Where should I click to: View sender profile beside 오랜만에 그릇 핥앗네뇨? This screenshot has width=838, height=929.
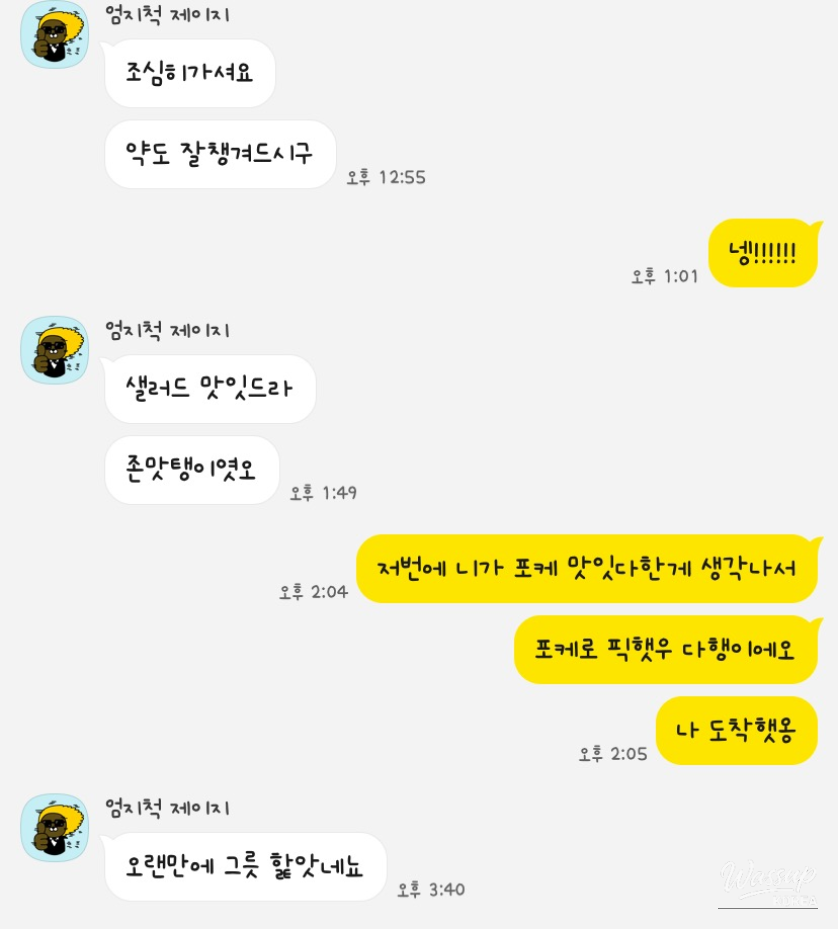pyautogui.click(x=55, y=827)
